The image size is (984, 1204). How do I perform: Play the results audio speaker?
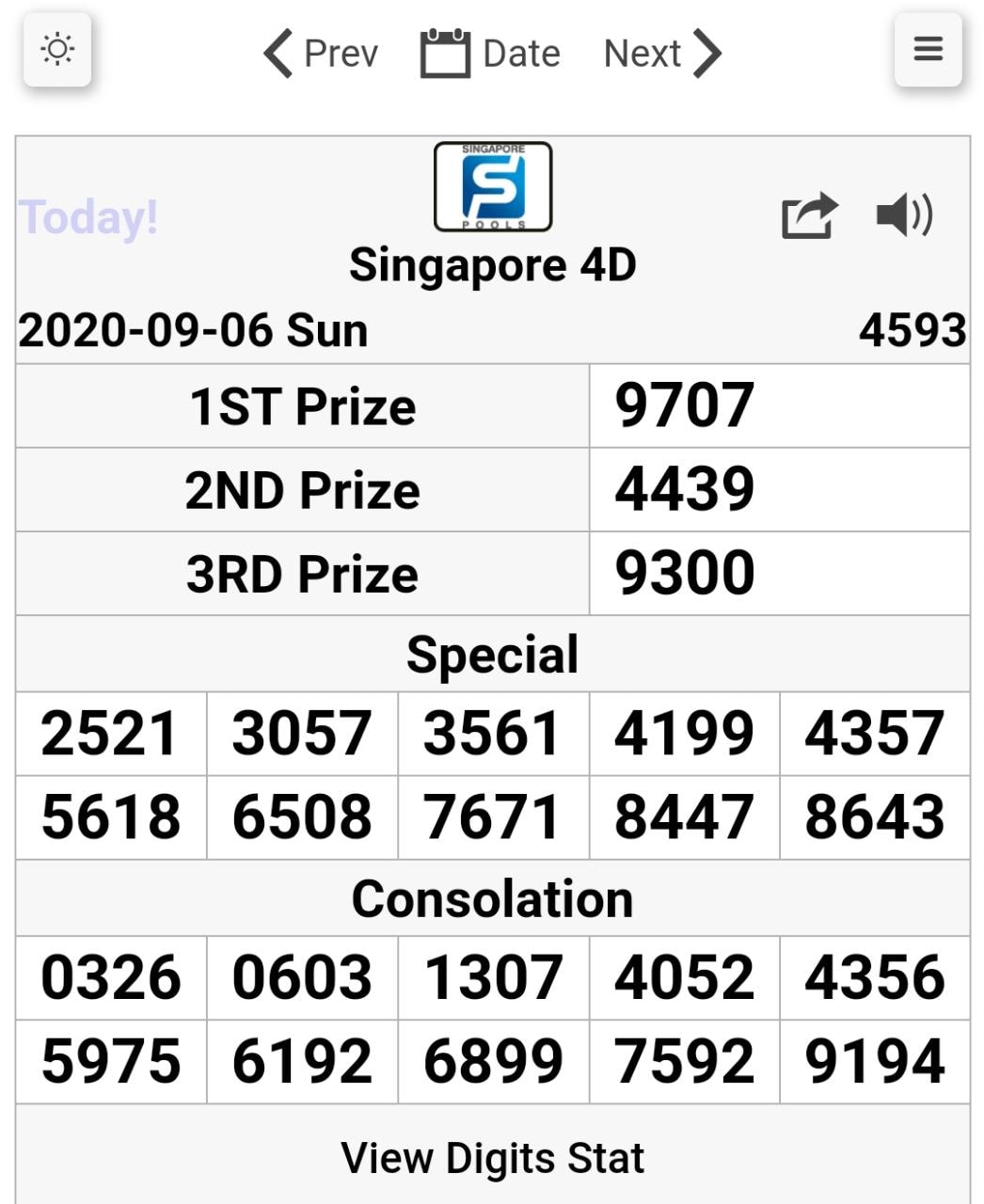click(904, 215)
